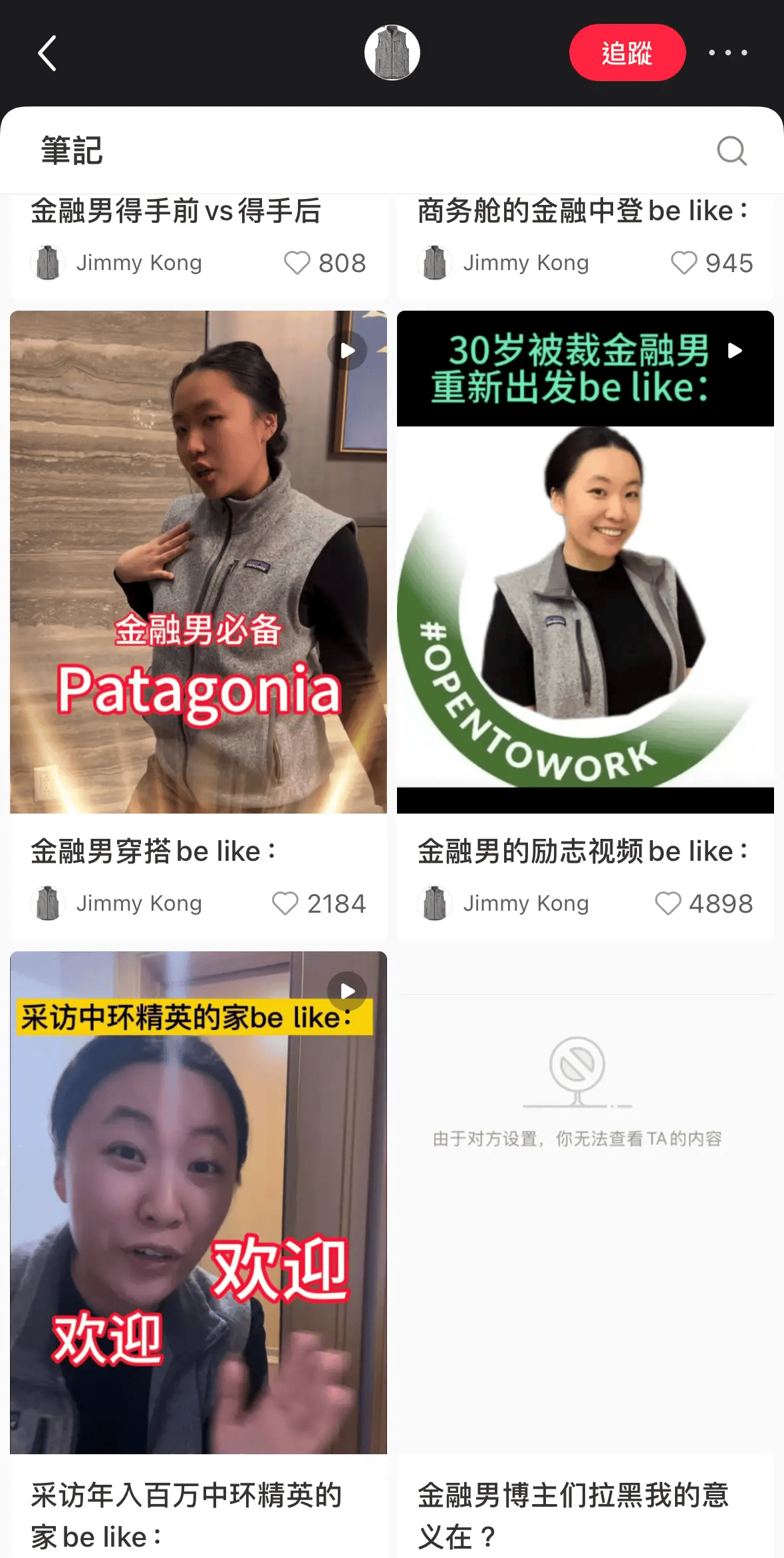The height and width of the screenshot is (1558, 784).
Task: Open the #OPENTOWORK 30岁被裁金融男 video
Action: 585,561
